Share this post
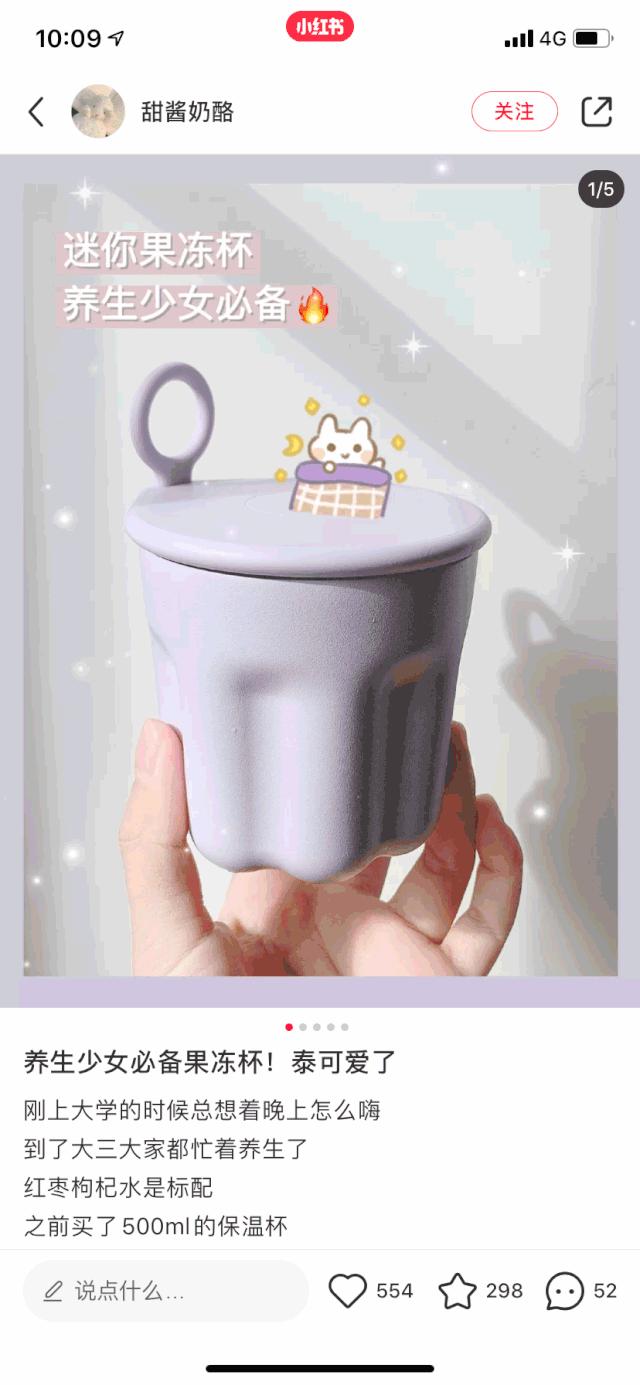 coord(596,112)
